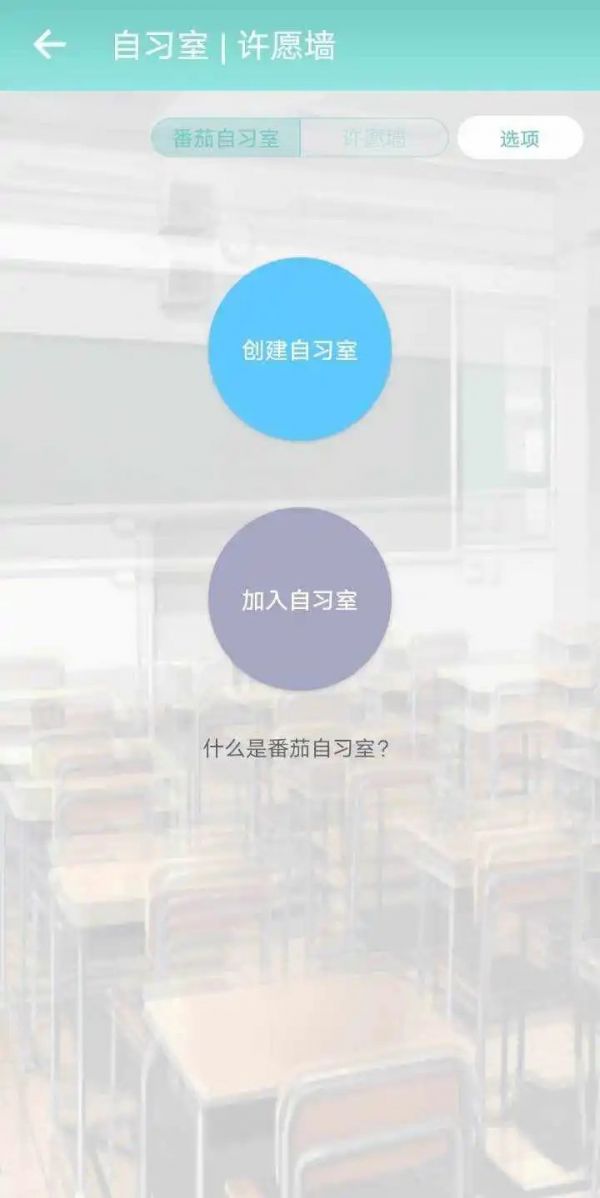This screenshot has width=600, height=1198.
Task: Open the 选项 button
Action: 520,138
